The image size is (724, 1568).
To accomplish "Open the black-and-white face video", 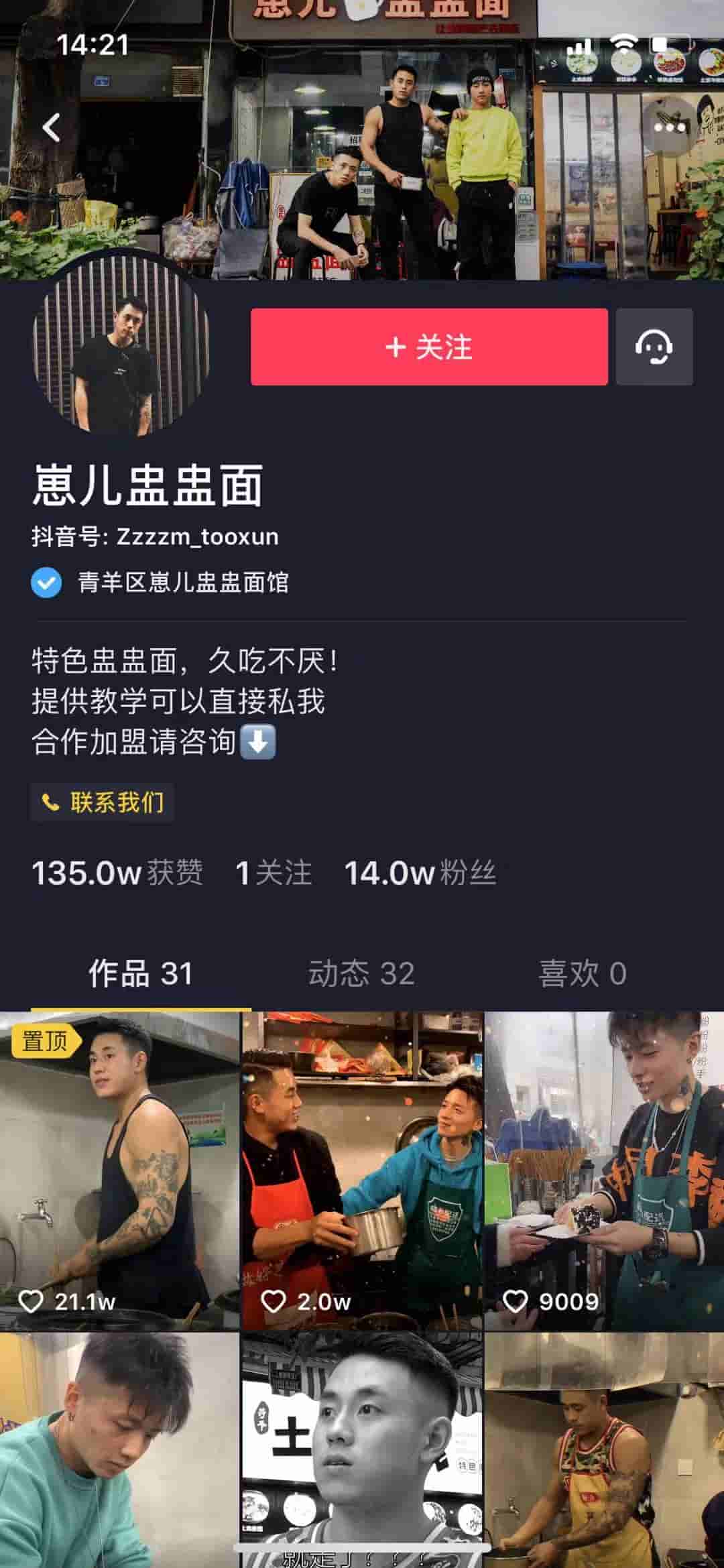I will pos(362,1448).
